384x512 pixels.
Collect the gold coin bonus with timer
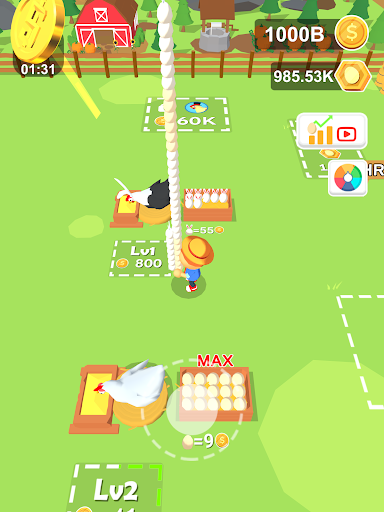(x=37, y=38)
